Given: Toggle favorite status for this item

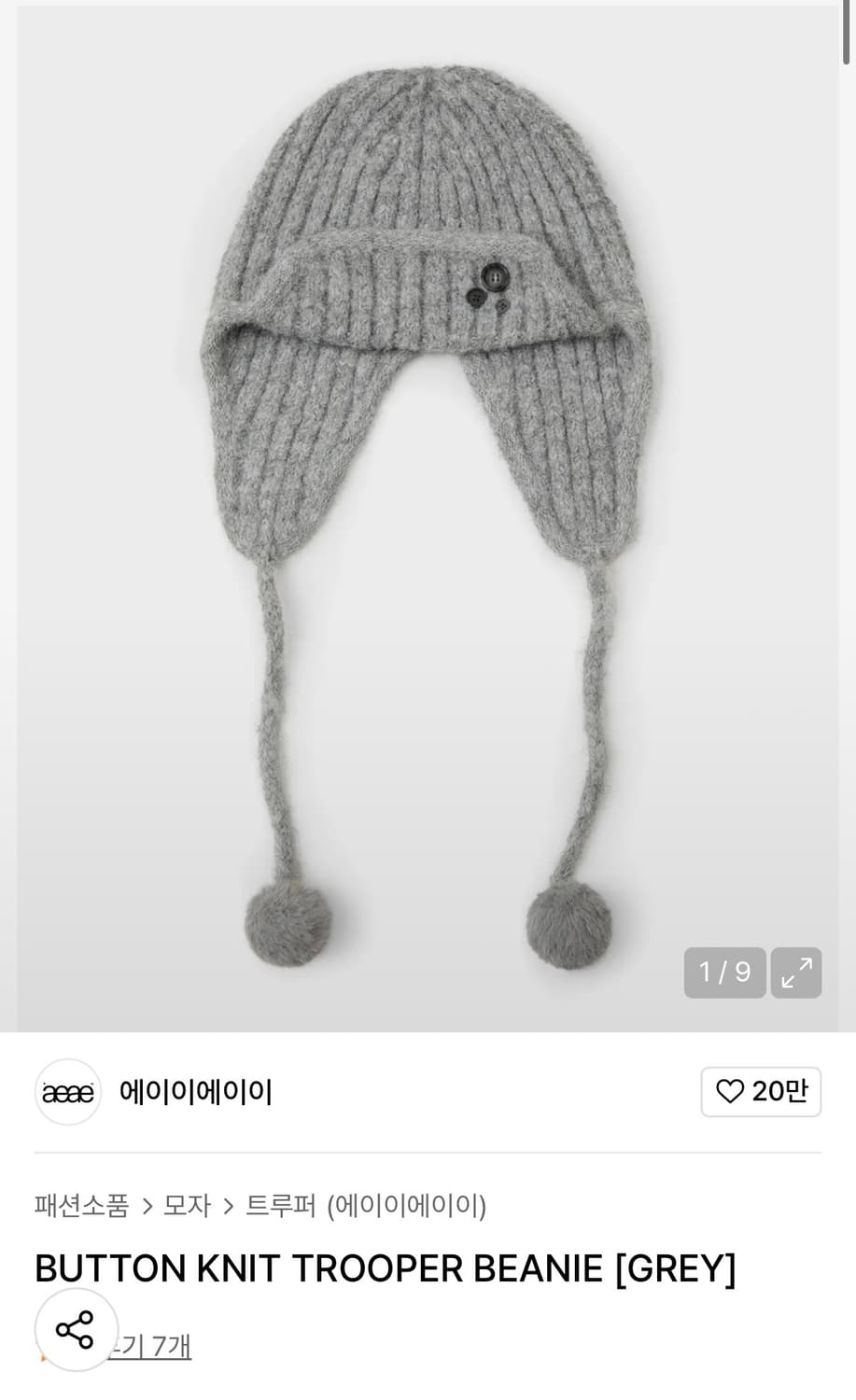Looking at the screenshot, I should pyautogui.click(x=761, y=1091).
